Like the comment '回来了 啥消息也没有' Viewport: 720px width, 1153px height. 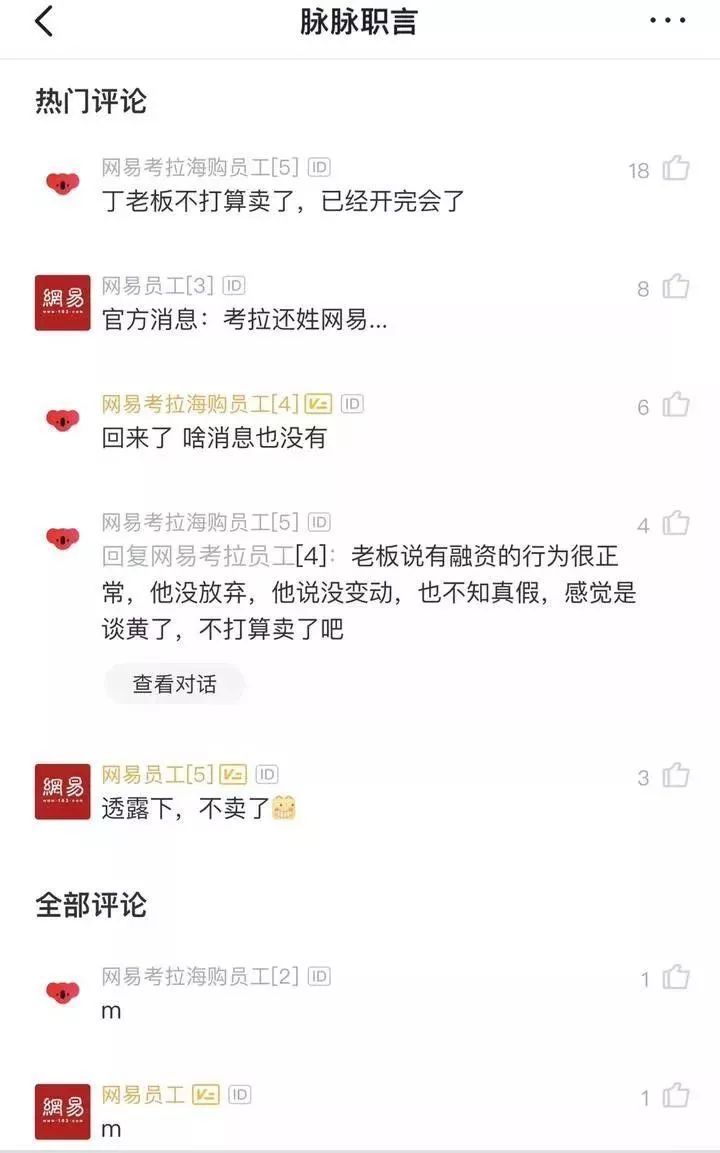(676, 405)
